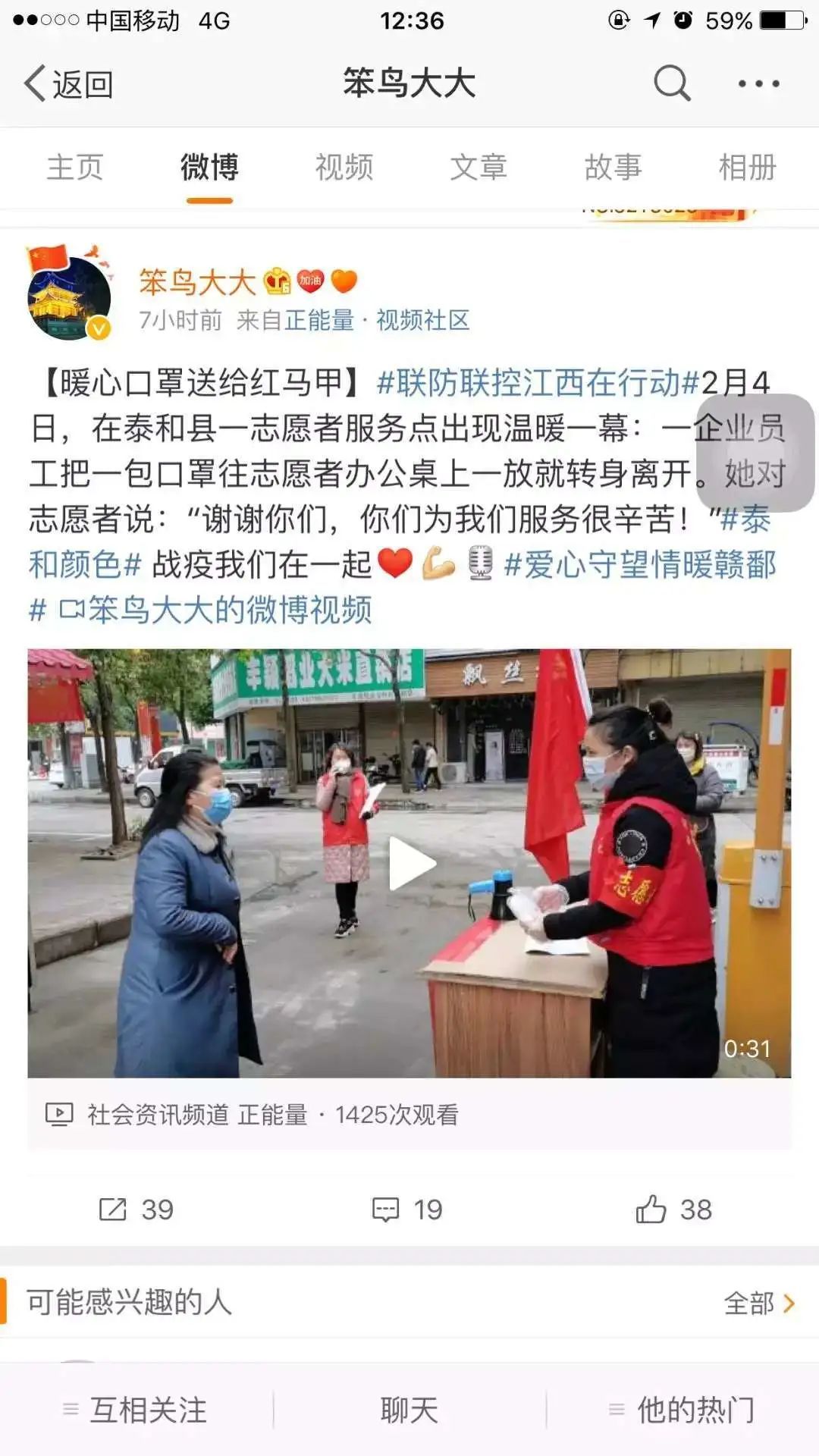Switch to the 故事 tab
The height and width of the screenshot is (1456, 819).
point(613,167)
